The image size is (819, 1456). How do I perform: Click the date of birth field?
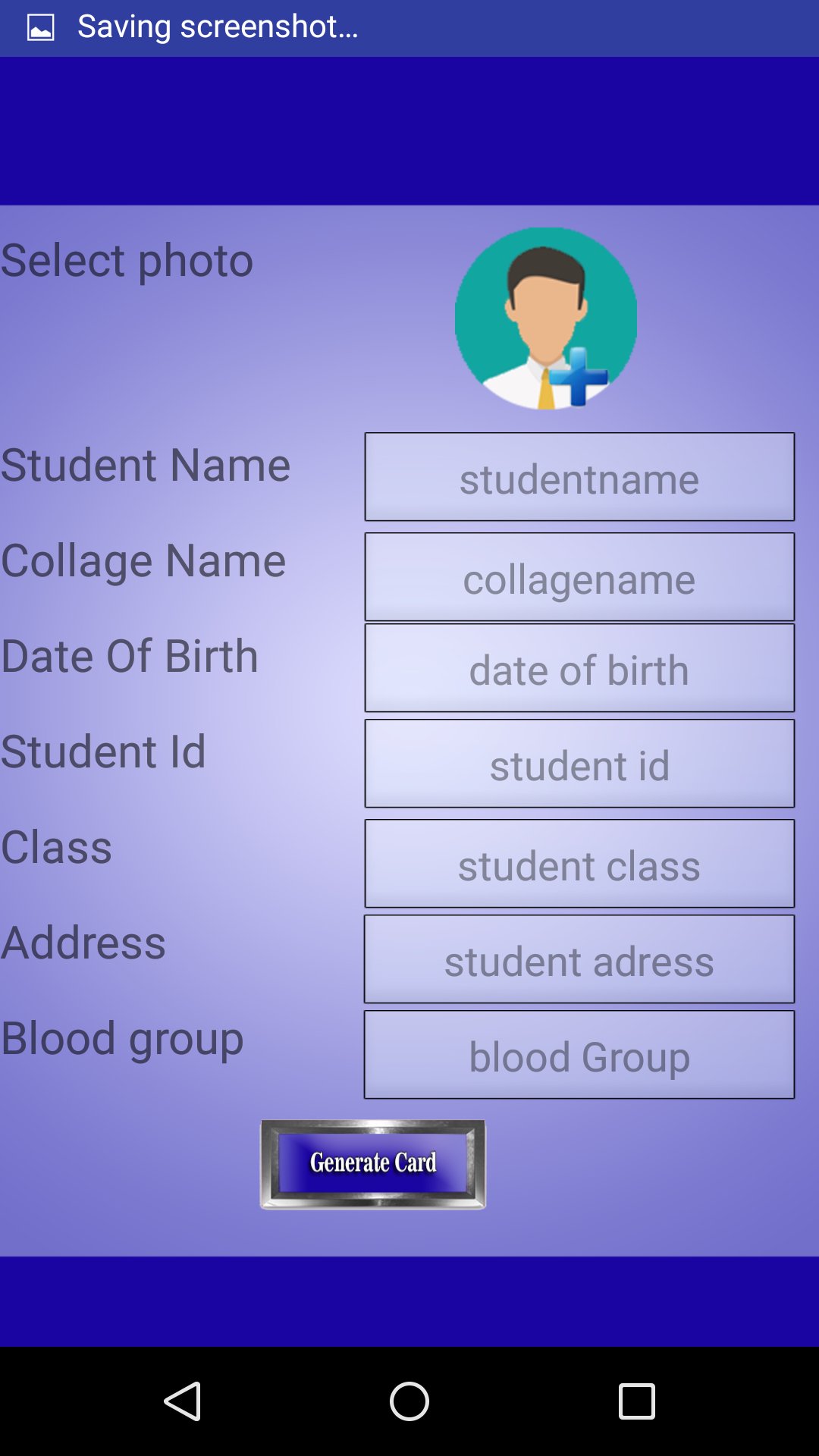point(579,669)
